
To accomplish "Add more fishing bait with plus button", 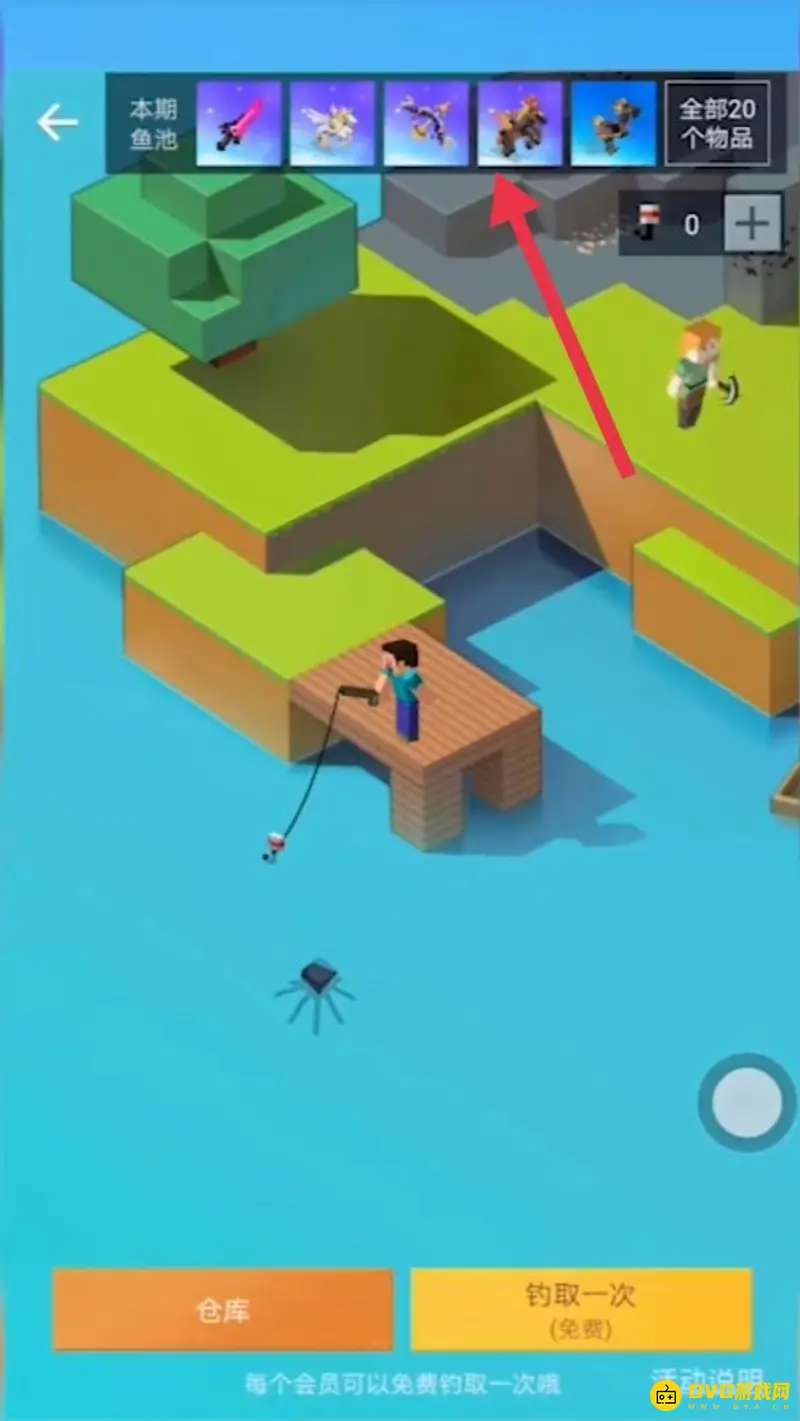I will coord(751,224).
